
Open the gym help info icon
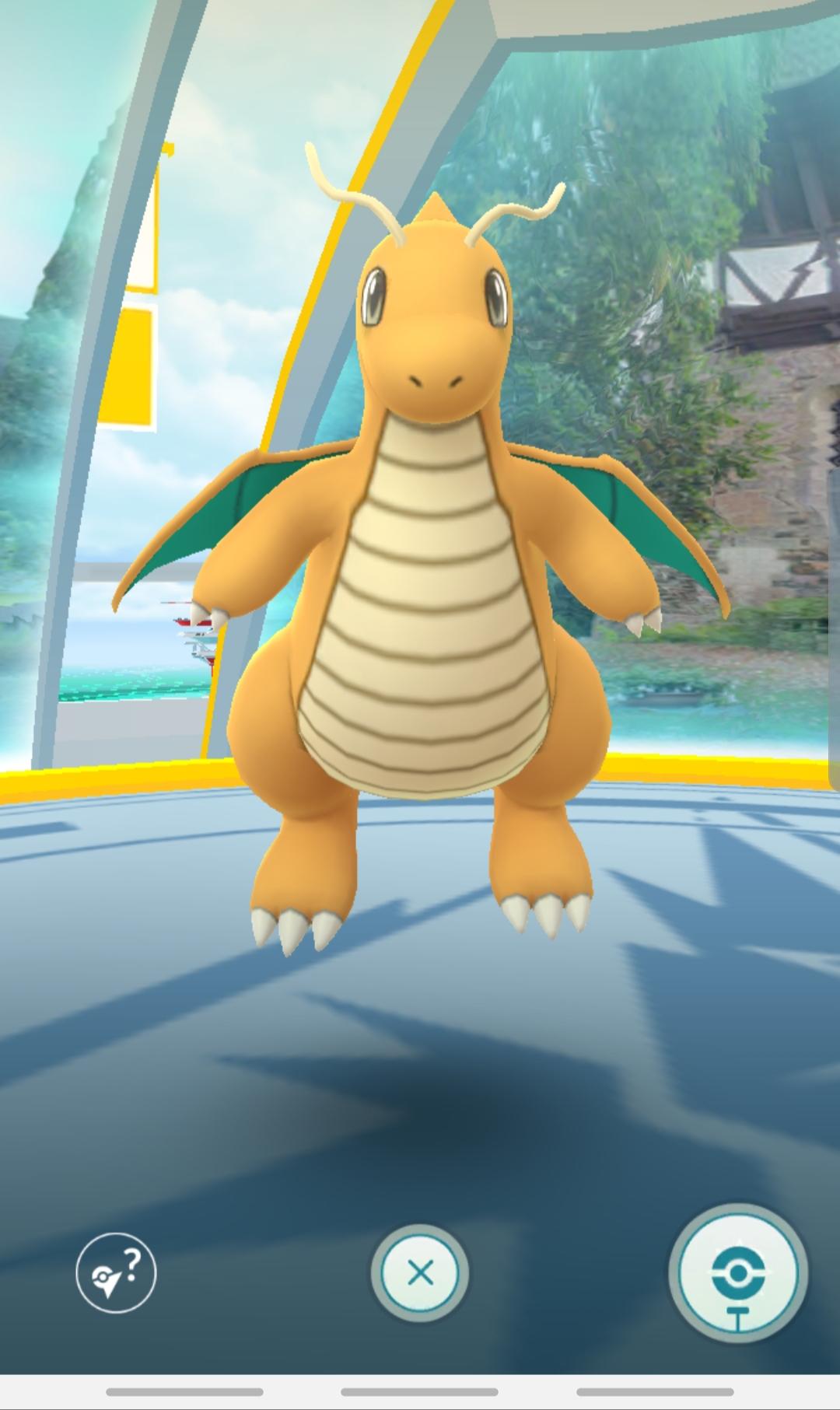point(116,1273)
